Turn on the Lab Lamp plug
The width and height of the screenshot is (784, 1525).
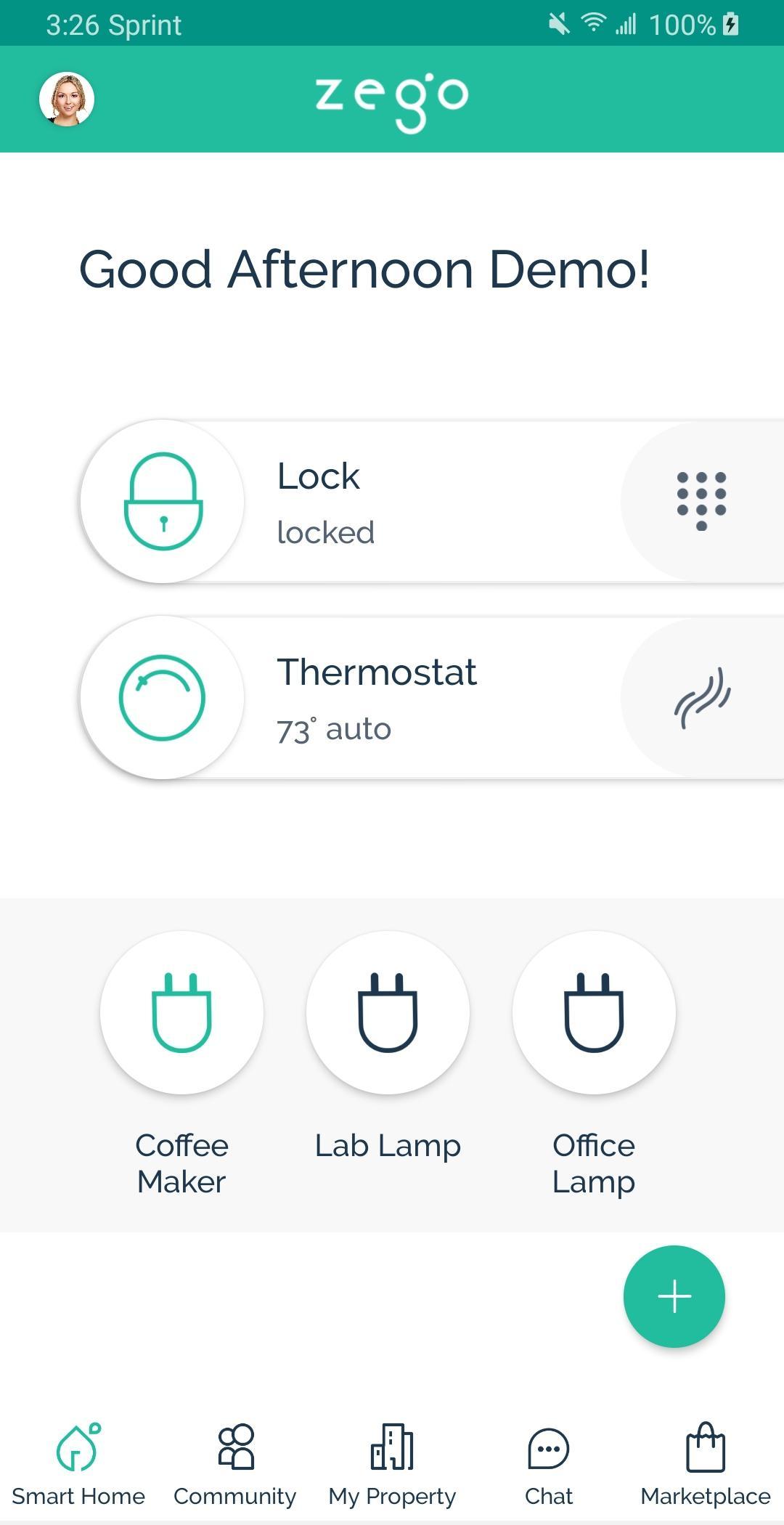click(x=388, y=1012)
